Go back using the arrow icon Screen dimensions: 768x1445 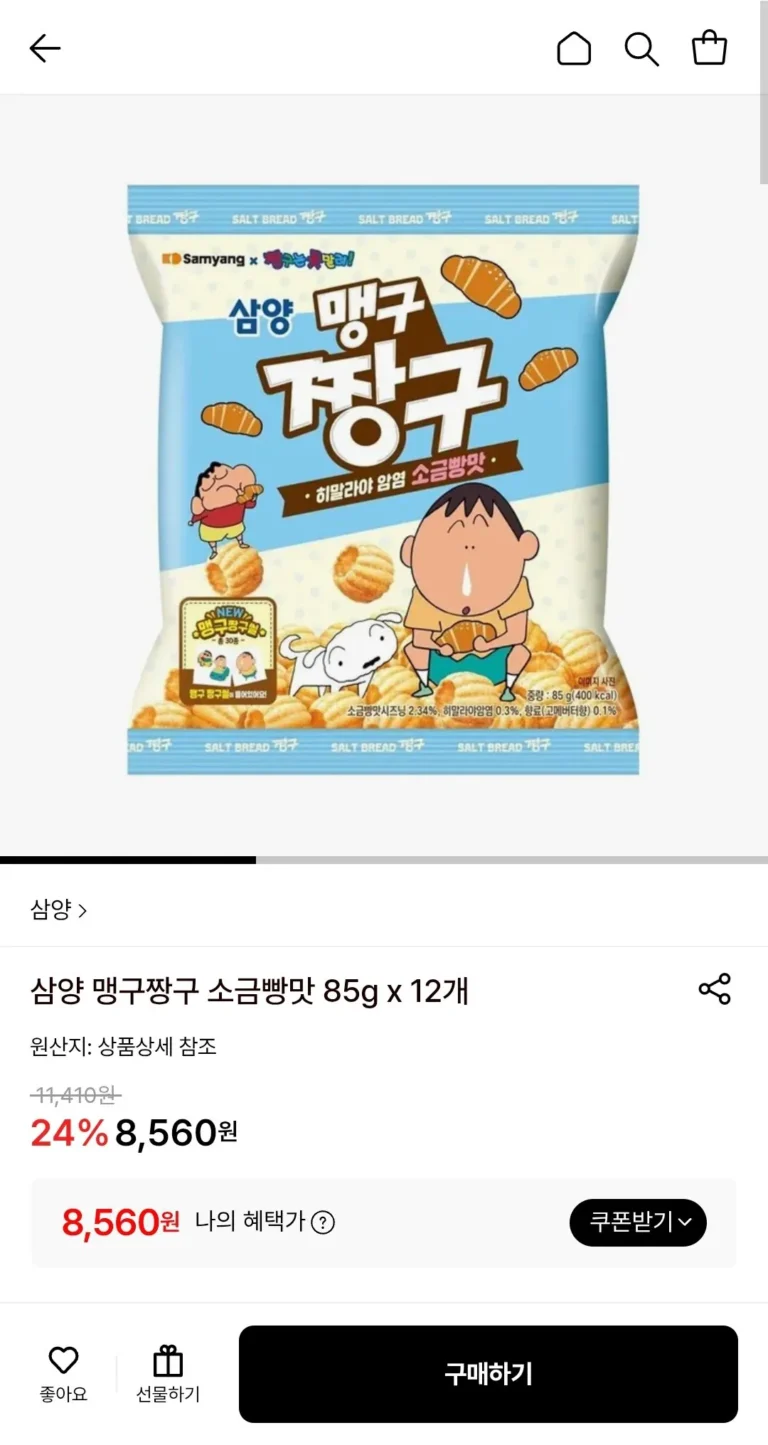pyautogui.click(x=45, y=48)
